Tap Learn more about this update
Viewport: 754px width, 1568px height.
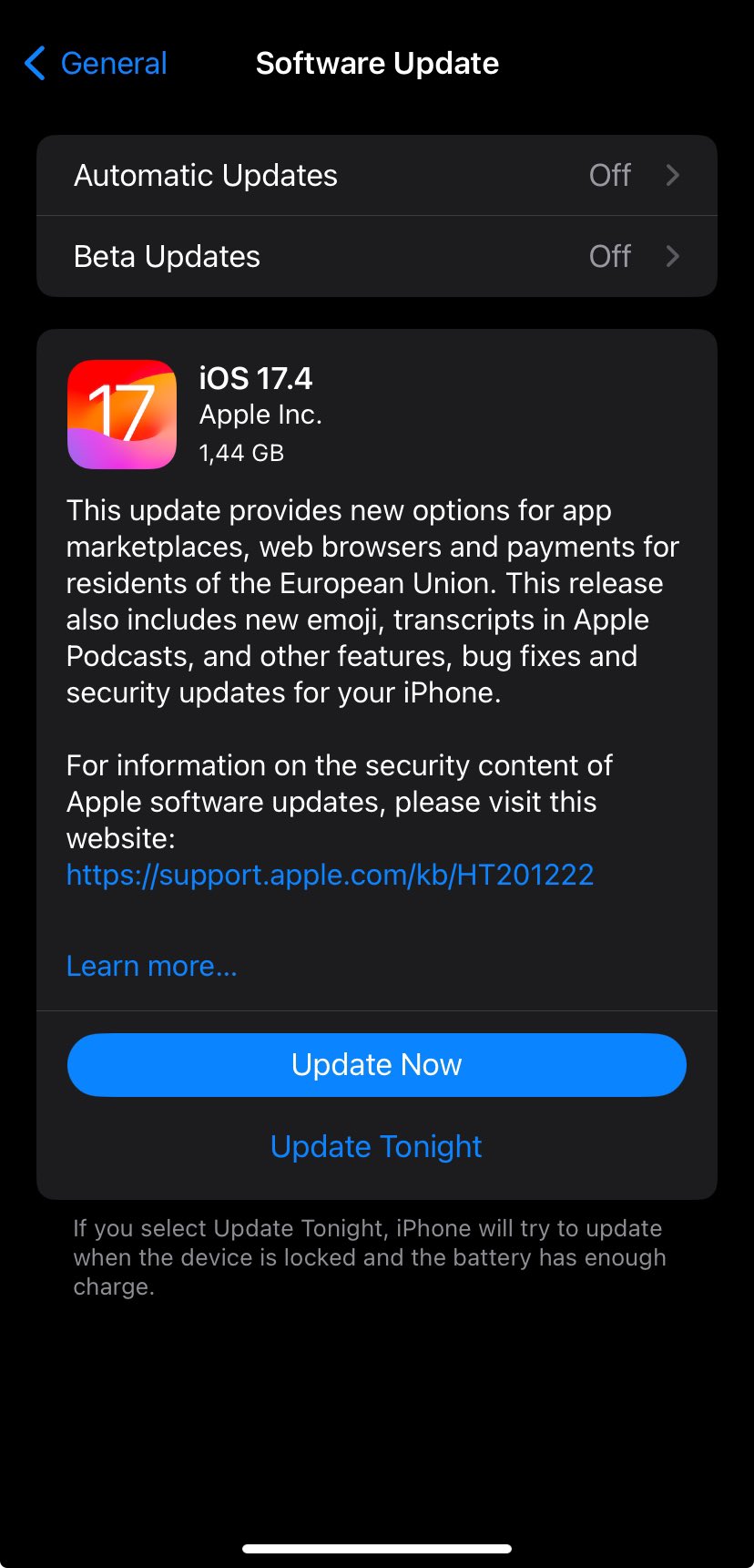coord(151,965)
